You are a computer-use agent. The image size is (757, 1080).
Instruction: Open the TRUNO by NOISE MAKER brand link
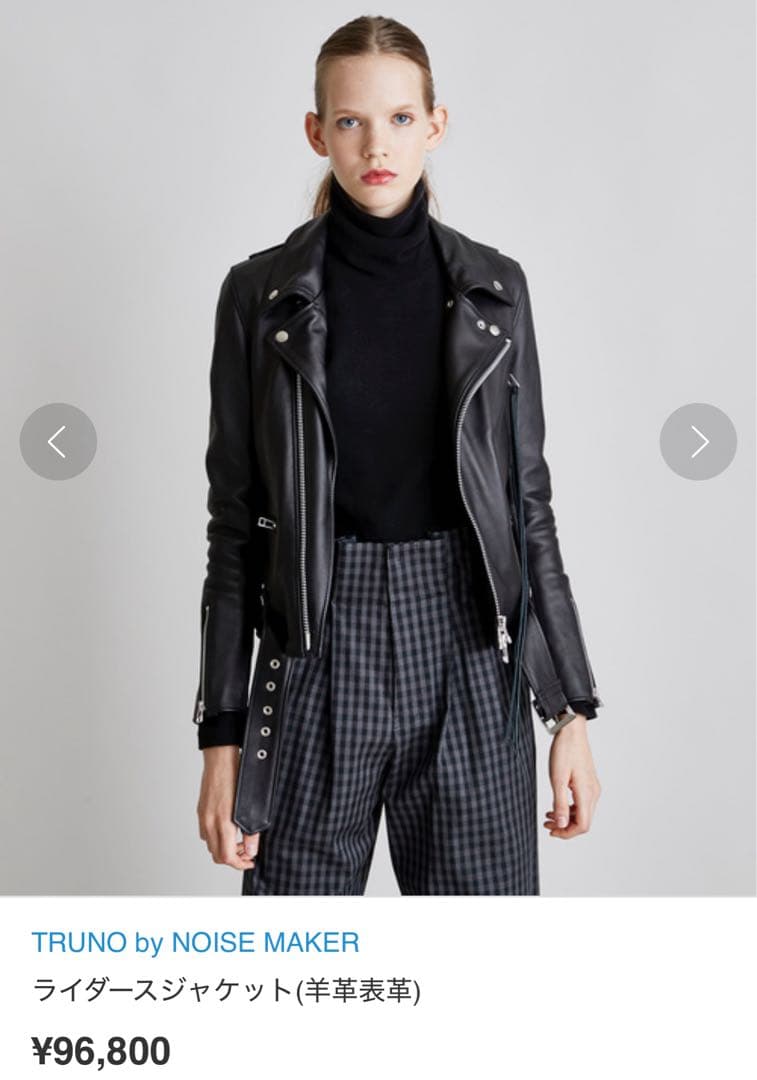(x=195, y=942)
